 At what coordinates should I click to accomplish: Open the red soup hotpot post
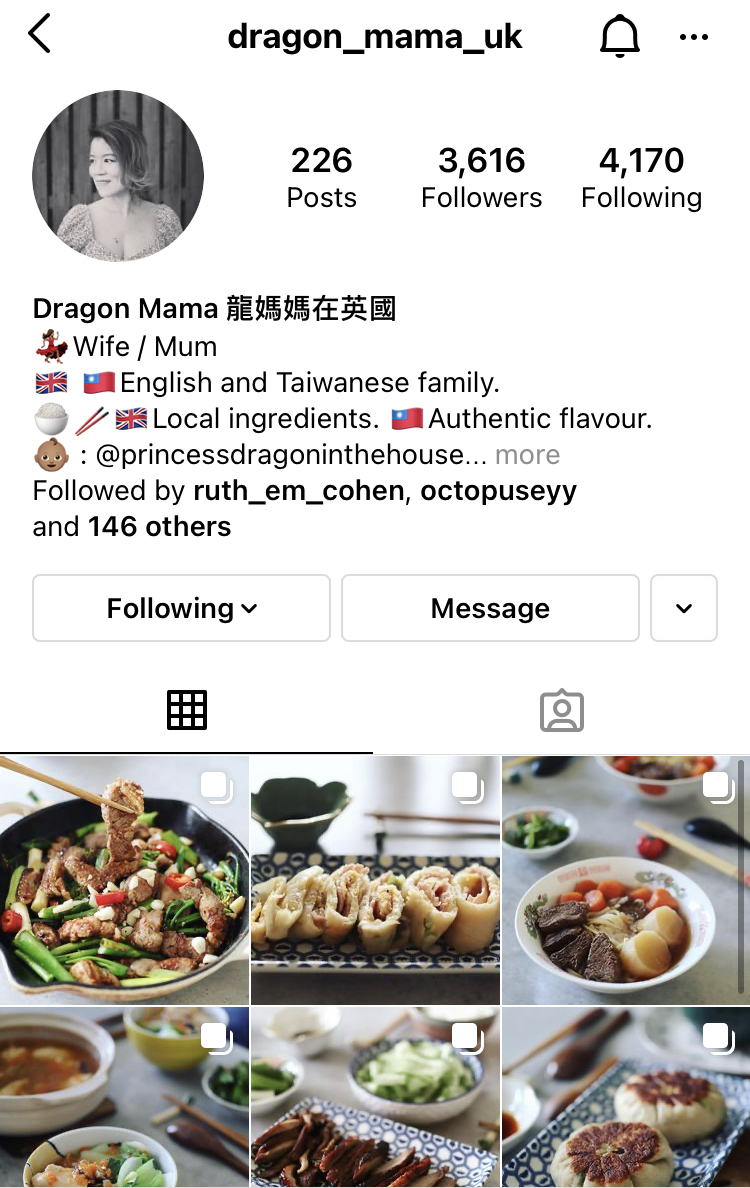(124, 1098)
